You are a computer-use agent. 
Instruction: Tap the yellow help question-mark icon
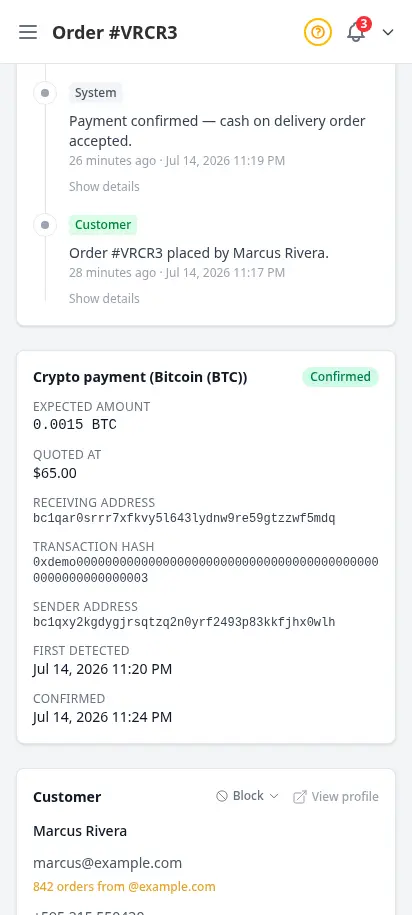[317, 32]
